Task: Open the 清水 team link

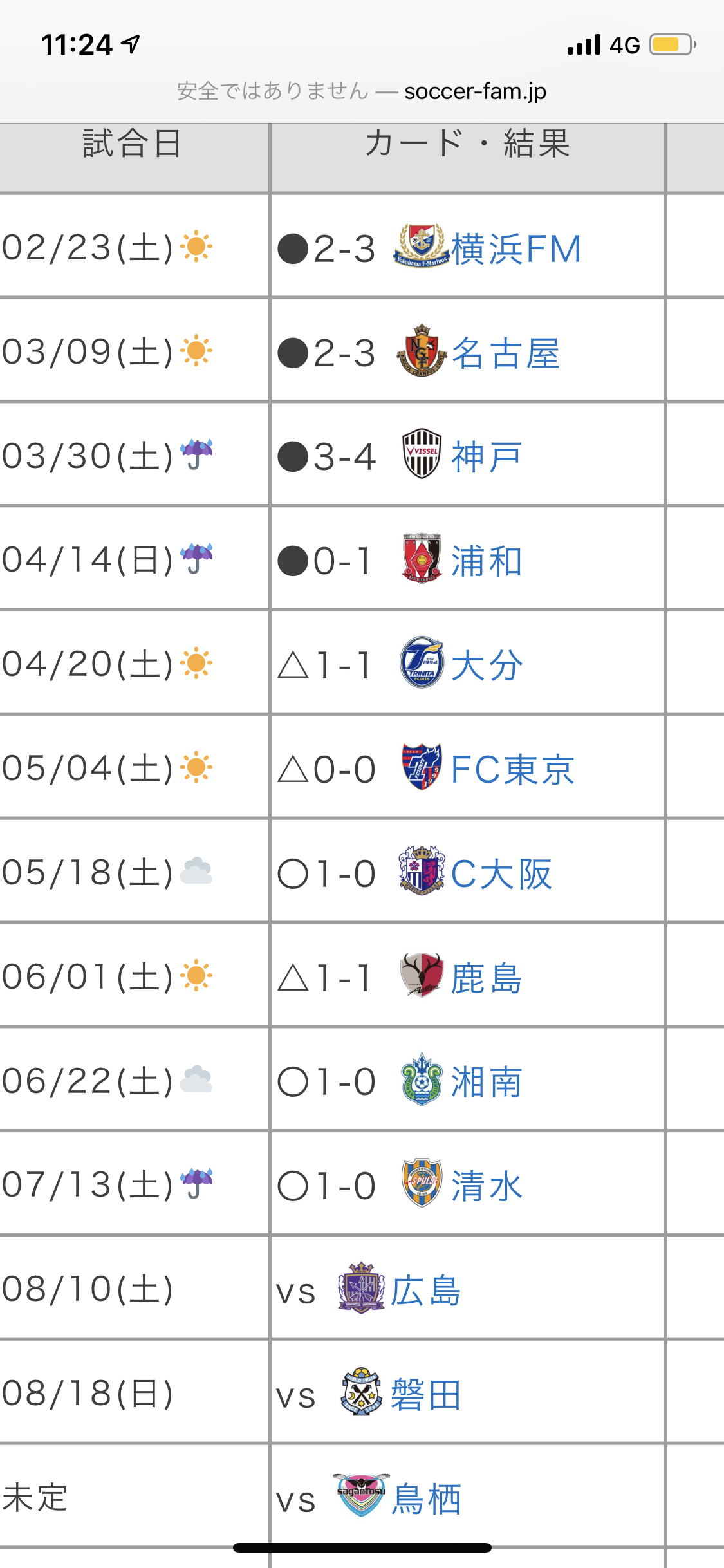Action: 487,1186
